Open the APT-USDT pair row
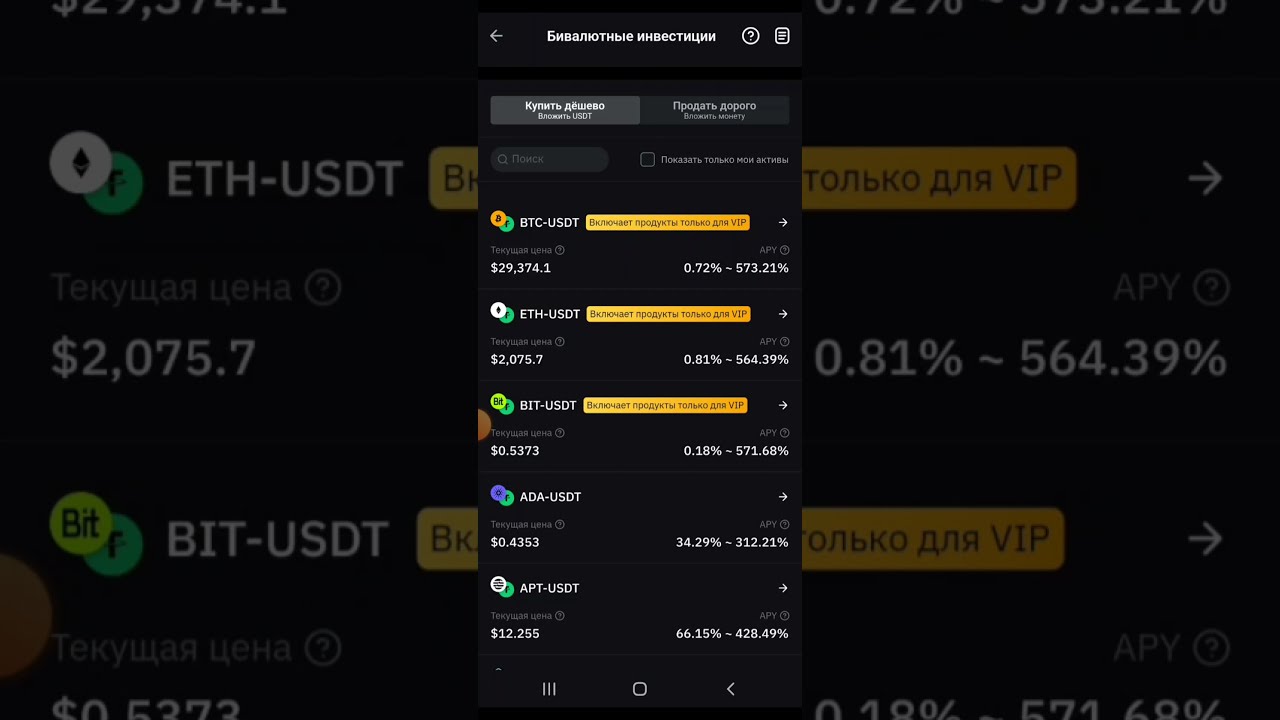Viewport: 1280px width, 720px height. tap(640, 610)
